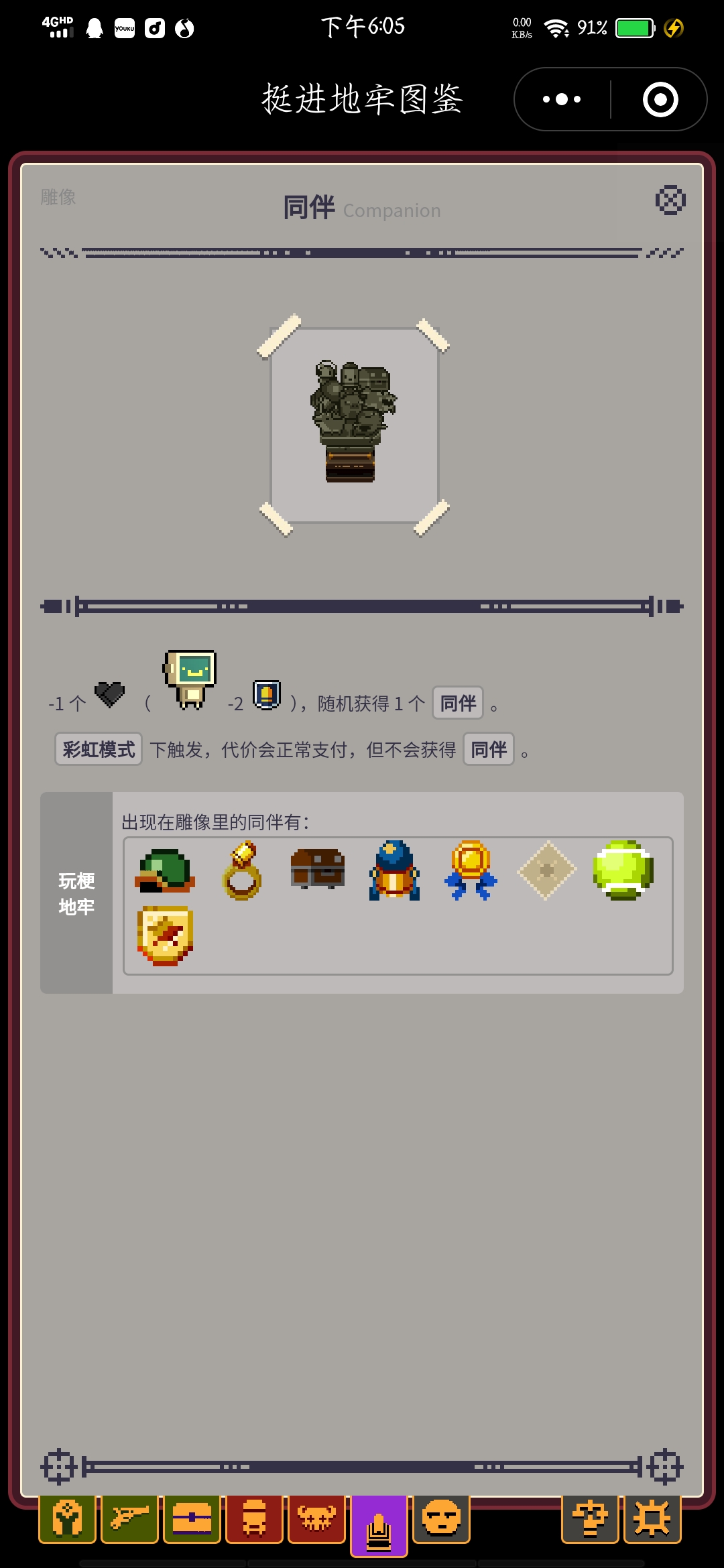Close the Companion statue detail panel
724x1568 pixels.
(670, 200)
